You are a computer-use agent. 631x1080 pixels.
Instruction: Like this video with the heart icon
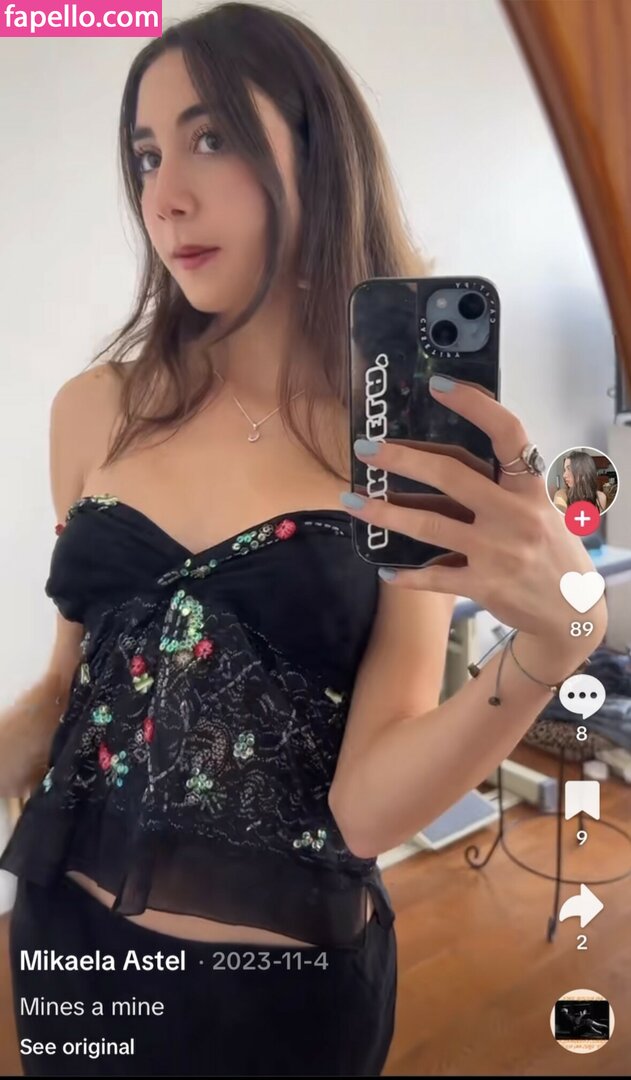coord(581,592)
